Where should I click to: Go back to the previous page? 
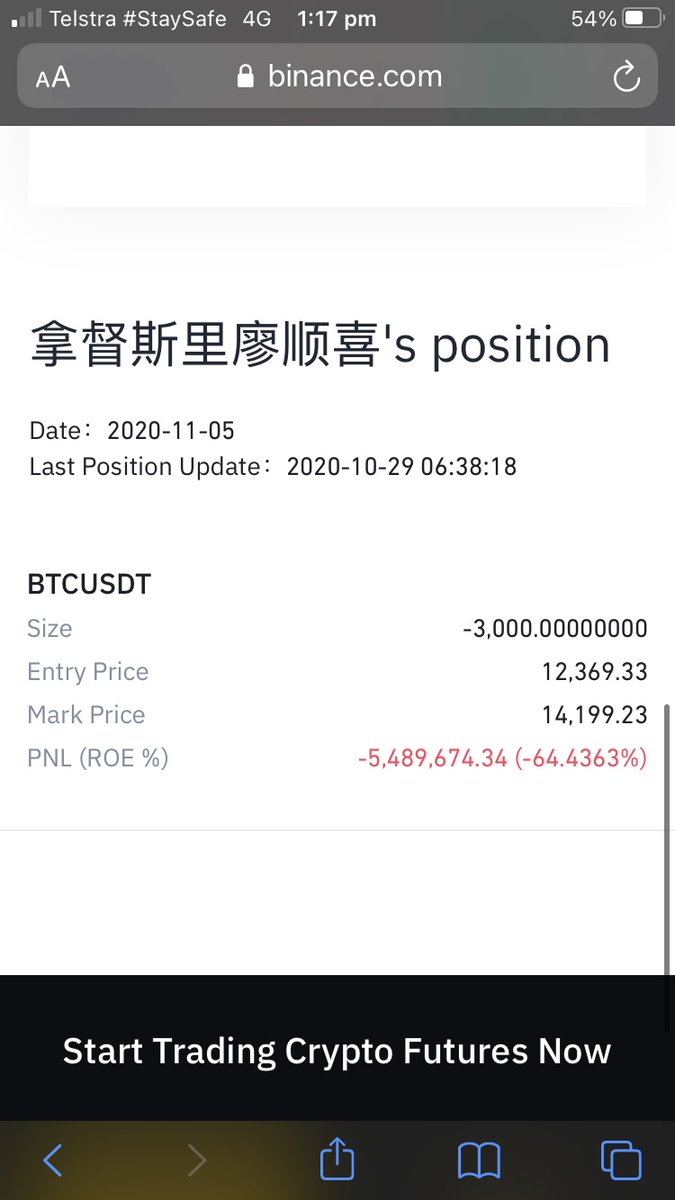[x=53, y=1160]
